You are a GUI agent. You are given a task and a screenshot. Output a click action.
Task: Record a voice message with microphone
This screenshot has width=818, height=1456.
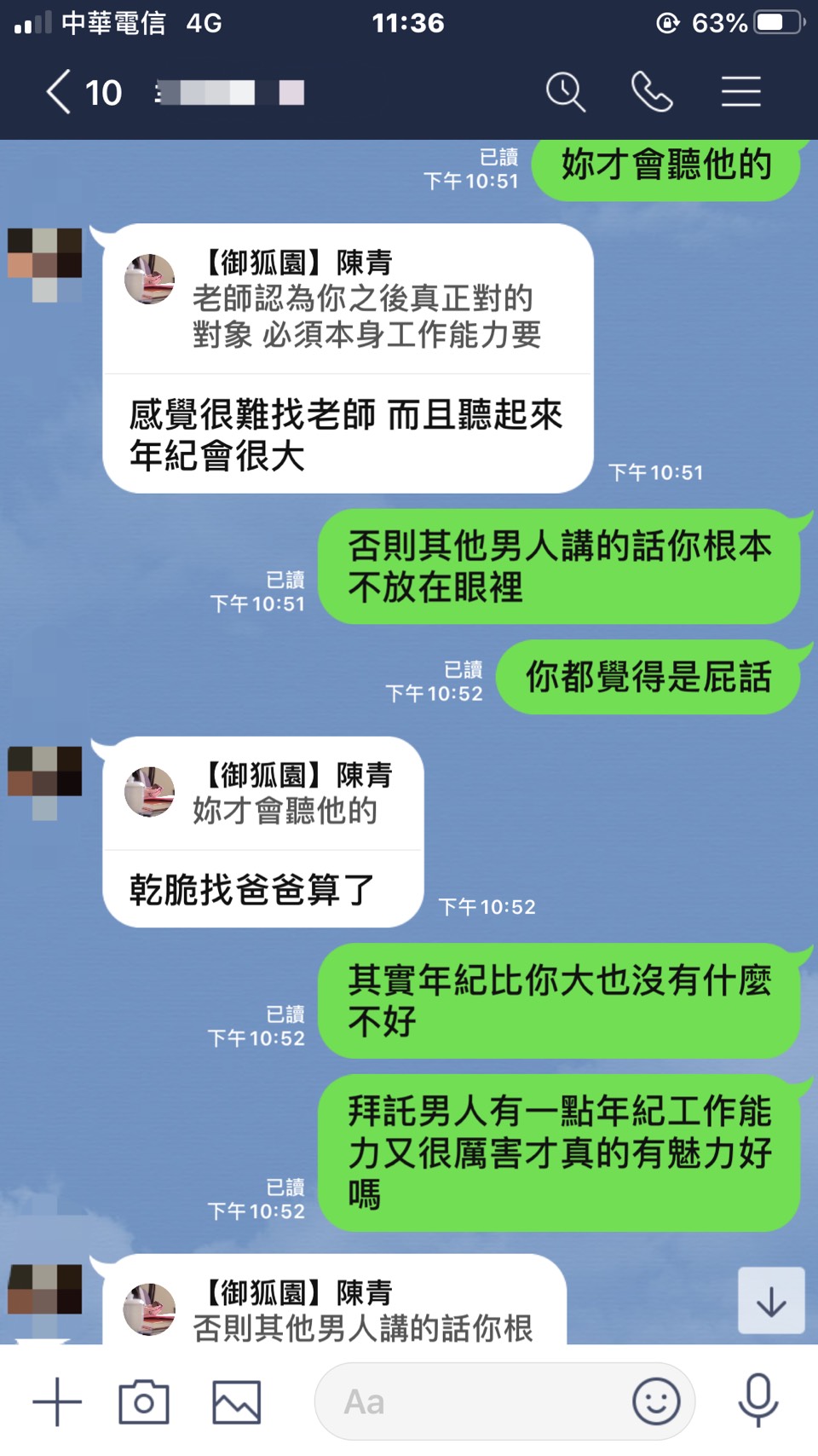[x=758, y=1401]
